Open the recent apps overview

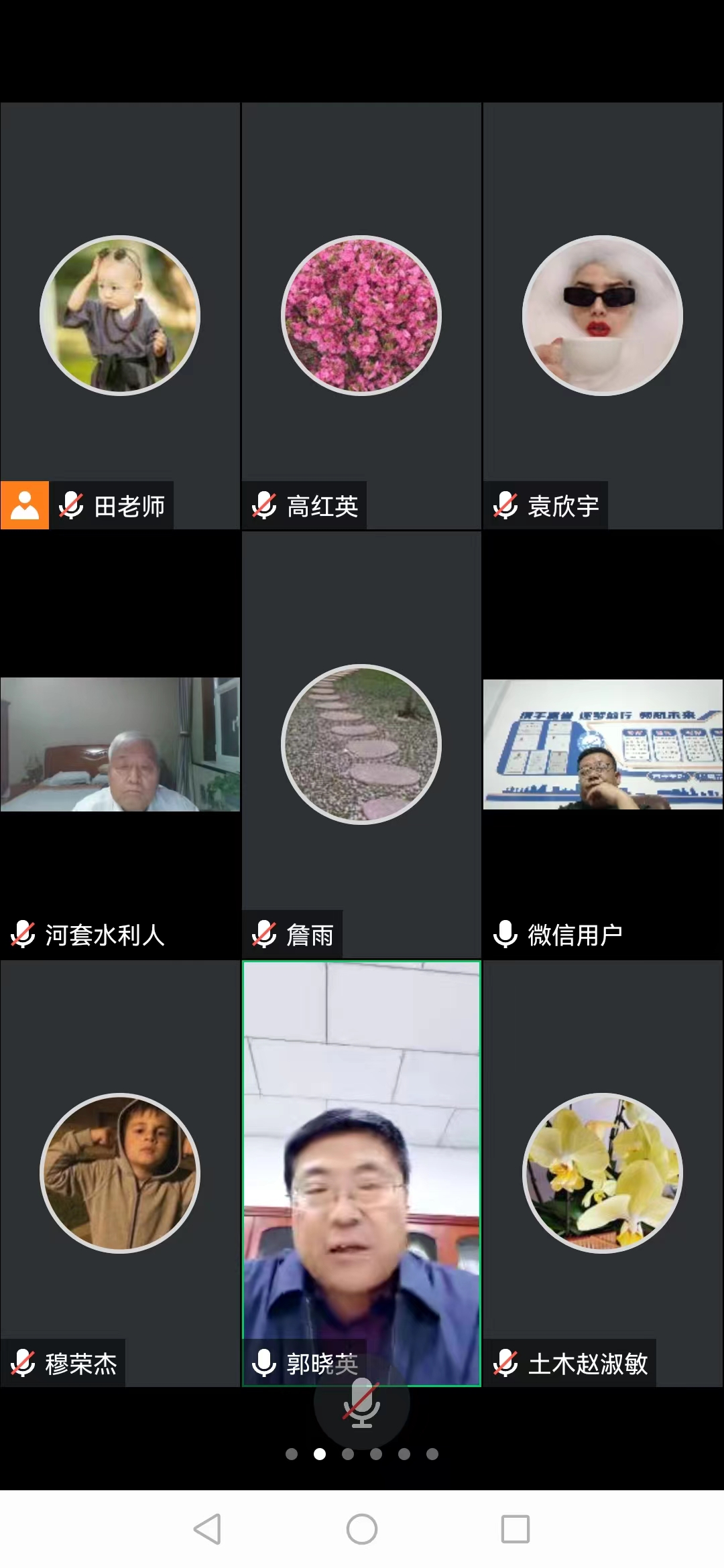(516, 1529)
